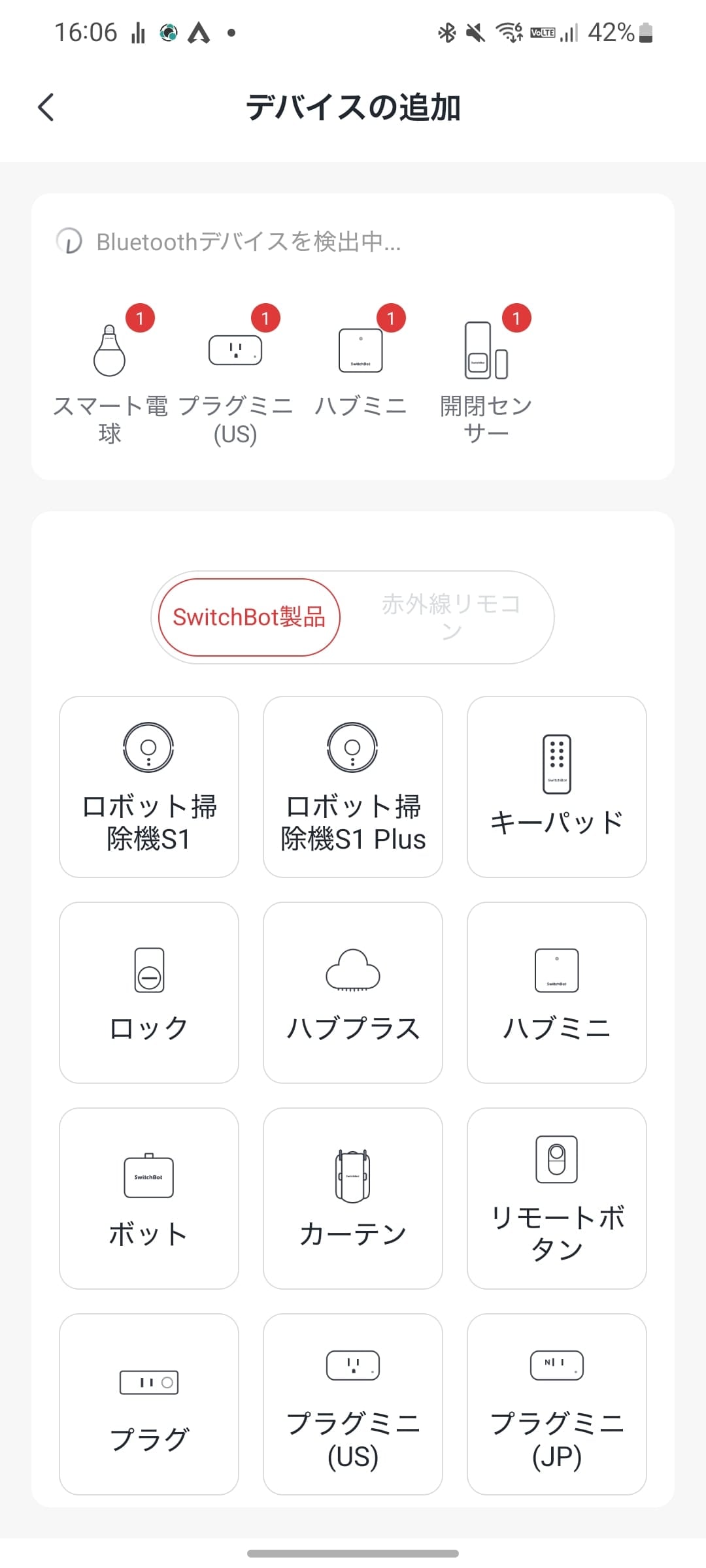Select the ロボット掃除機S1 Plus card
Screen dimensions: 706x1568
pos(353,787)
